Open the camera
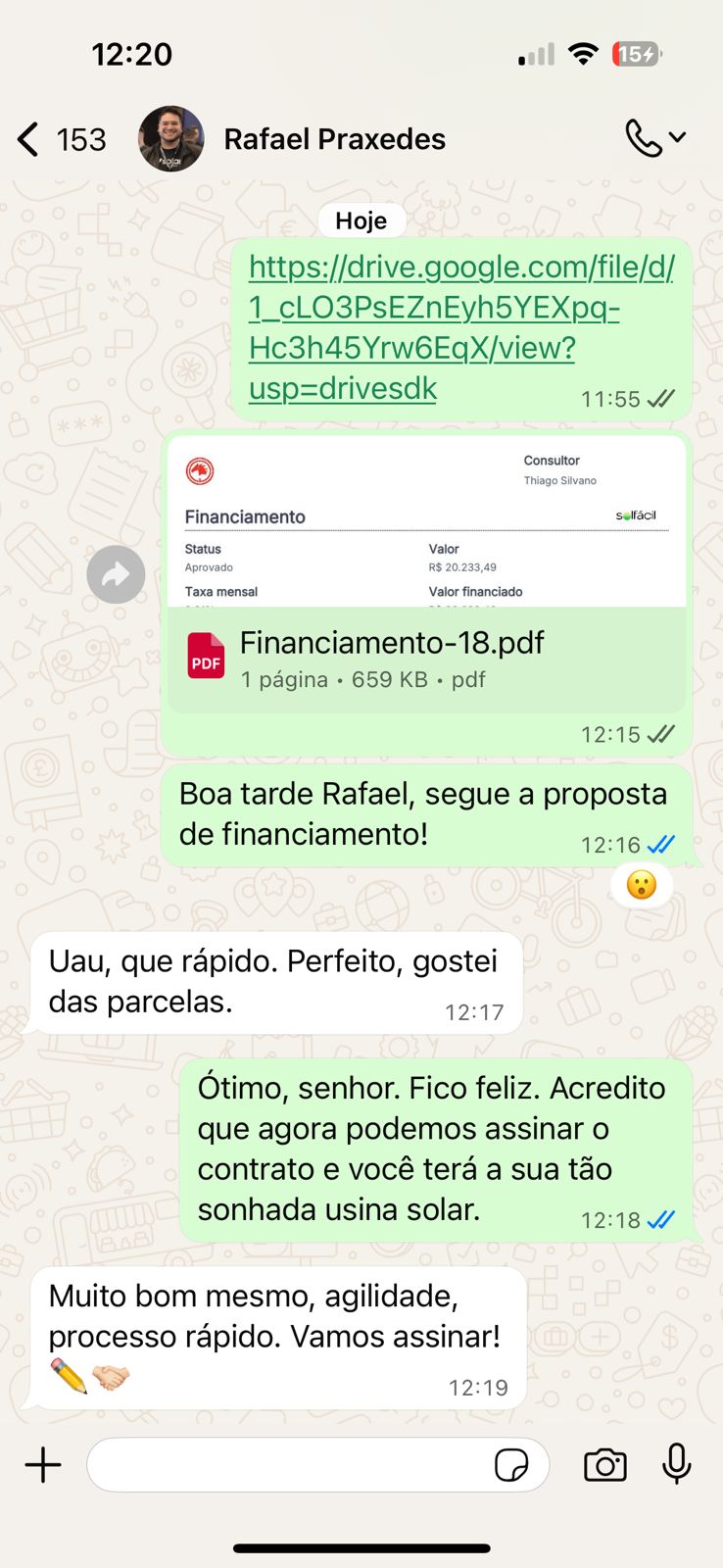 pyautogui.click(x=604, y=1465)
